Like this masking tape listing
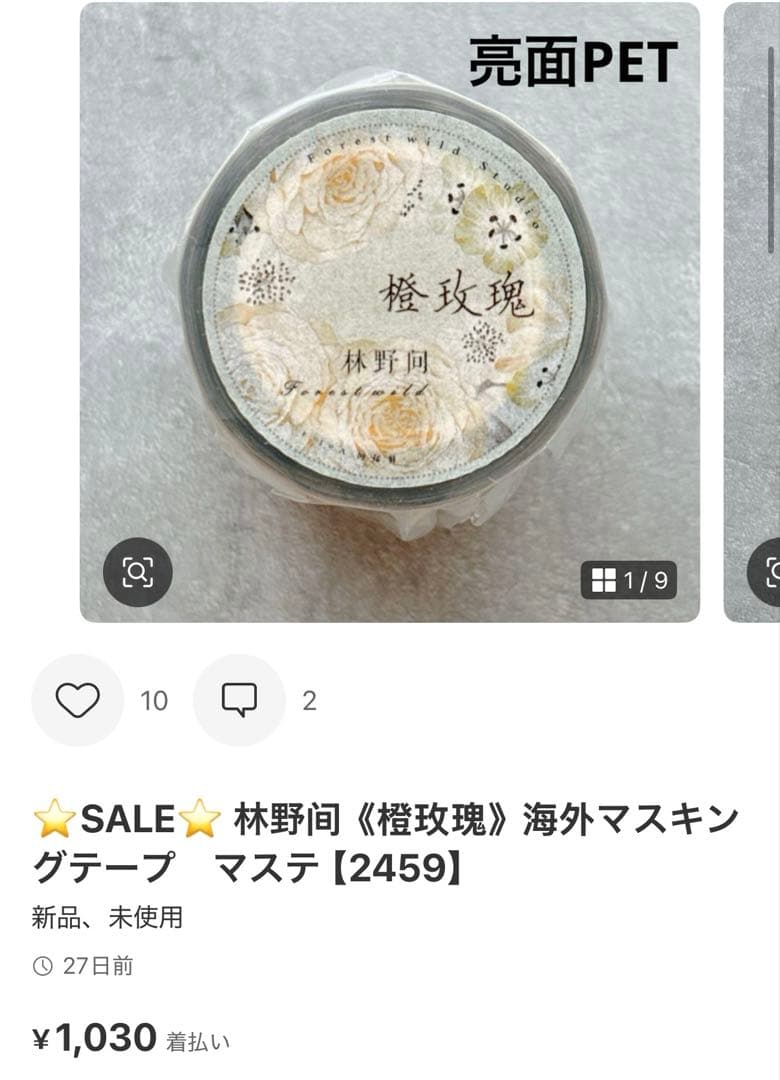 (77, 700)
